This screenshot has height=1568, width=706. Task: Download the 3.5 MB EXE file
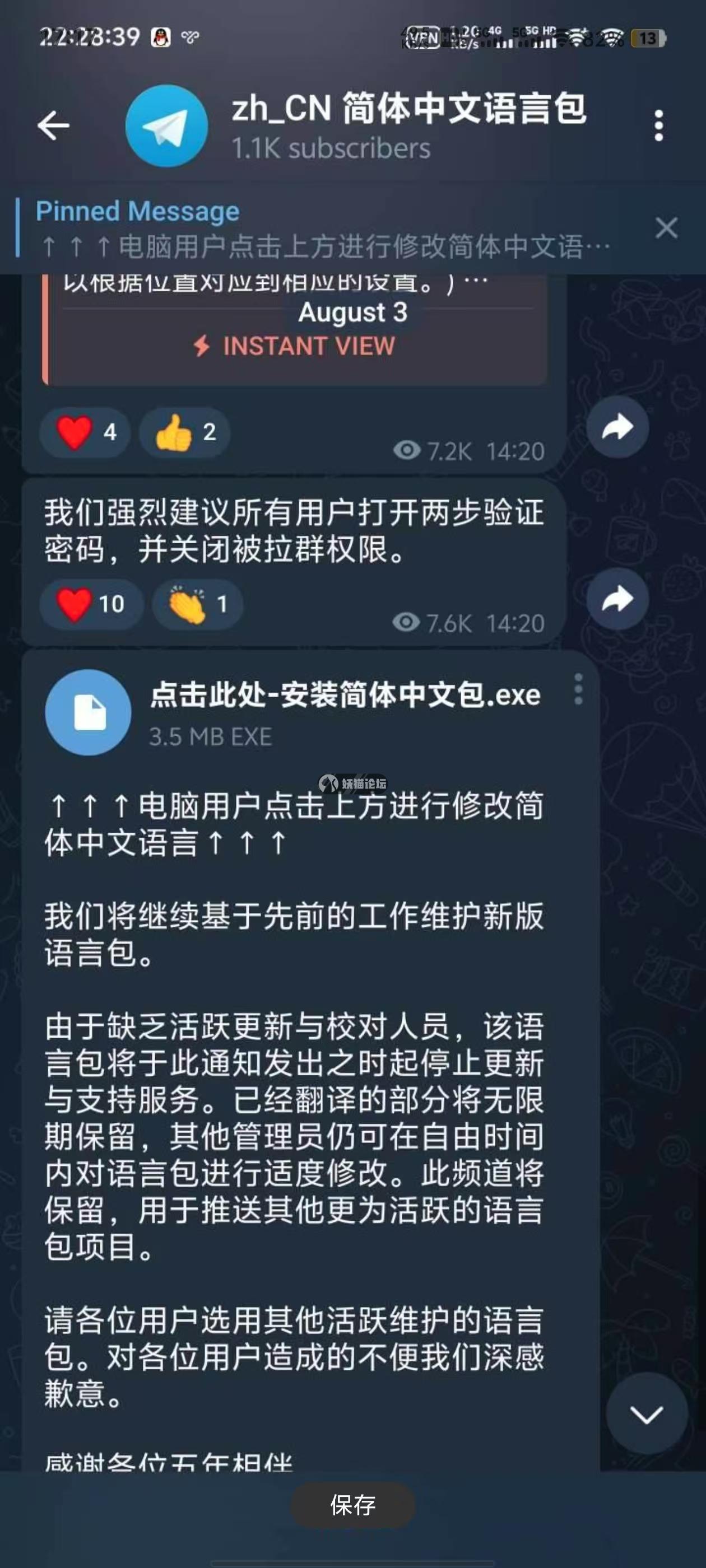(x=89, y=712)
